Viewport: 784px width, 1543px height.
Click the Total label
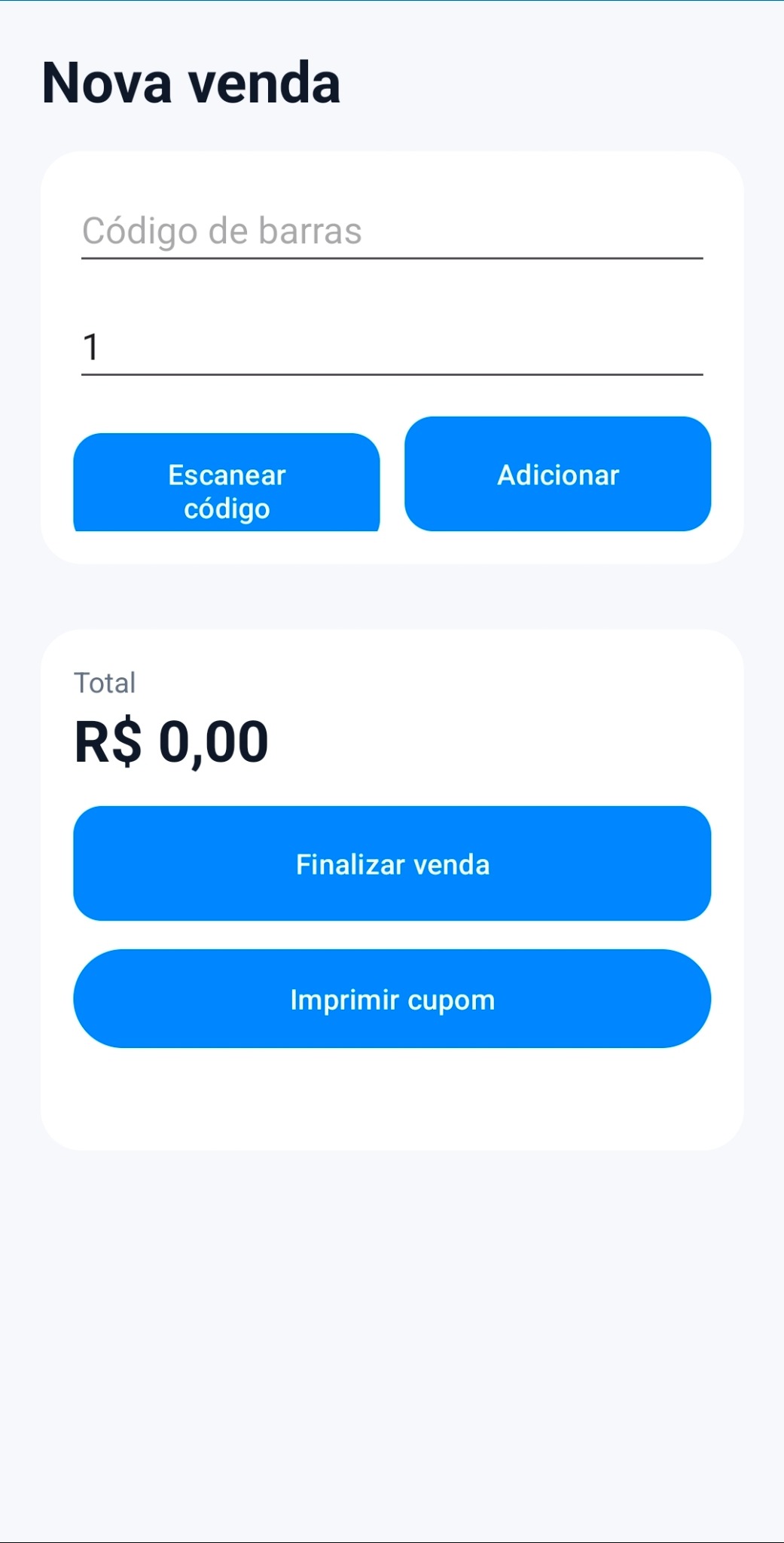104,683
